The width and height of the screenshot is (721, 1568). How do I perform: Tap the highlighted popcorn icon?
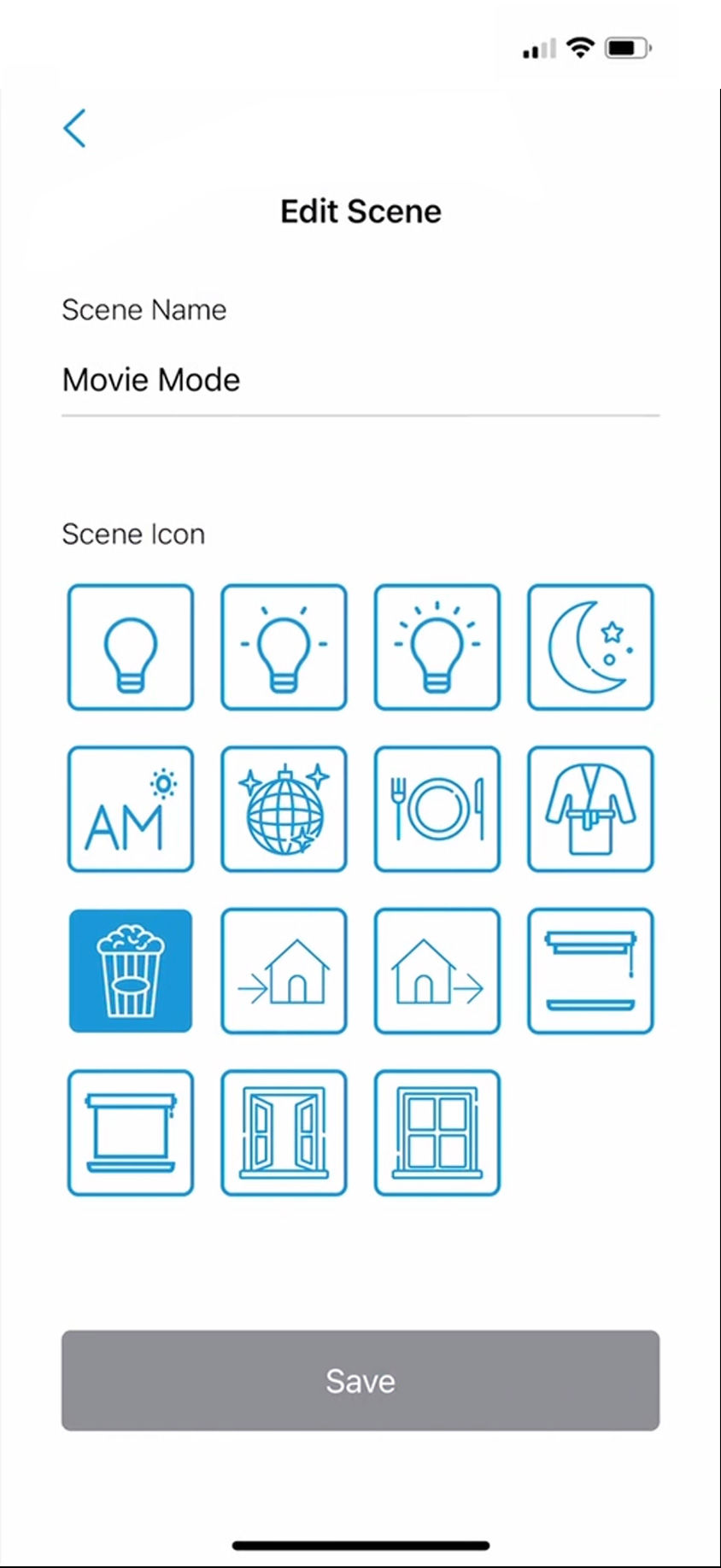(x=131, y=971)
